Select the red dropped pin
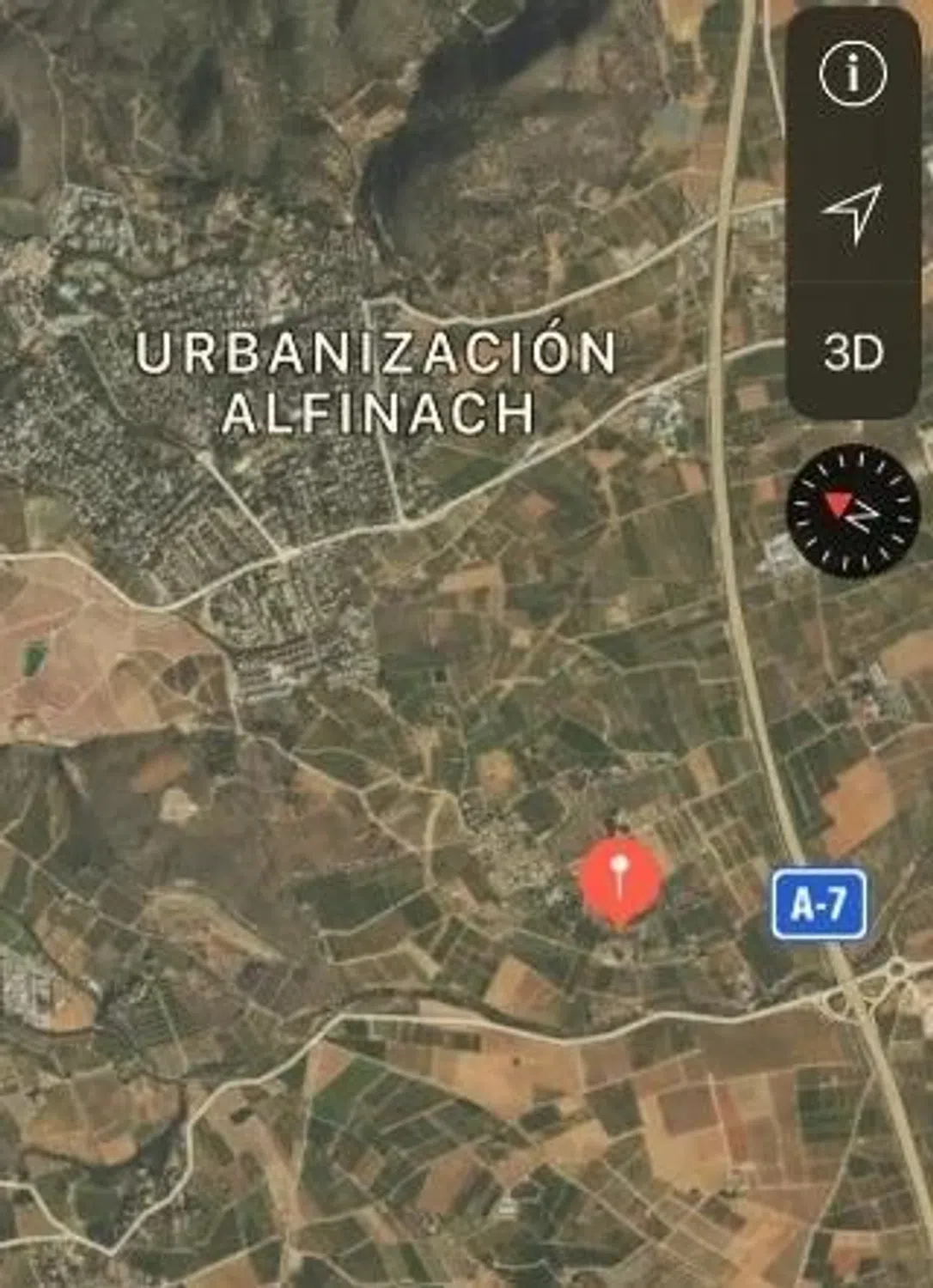This screenshot has width=933, height=1288. click(x=622, y=881)
